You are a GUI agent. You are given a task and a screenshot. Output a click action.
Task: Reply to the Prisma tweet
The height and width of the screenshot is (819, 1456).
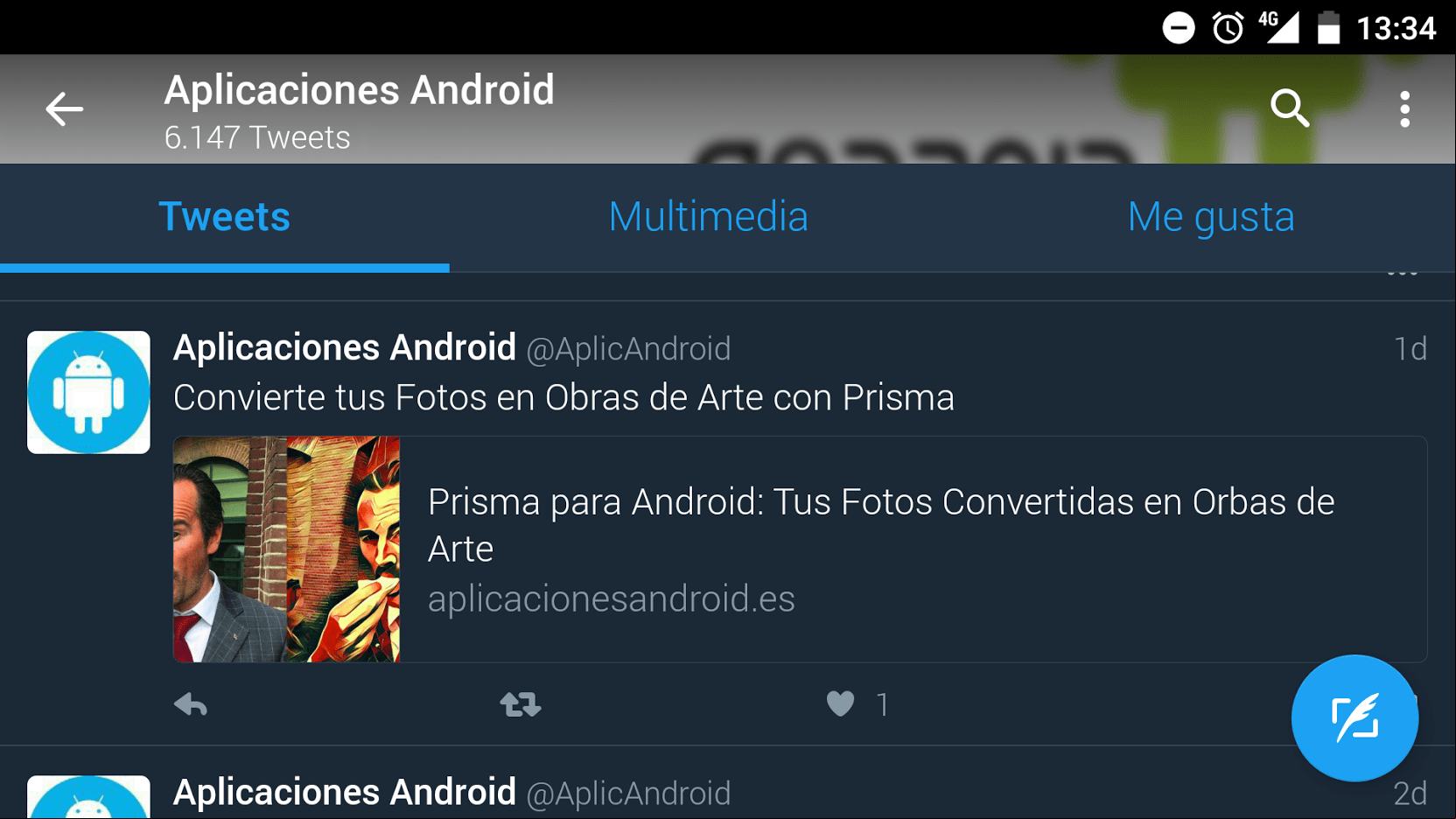191,704
